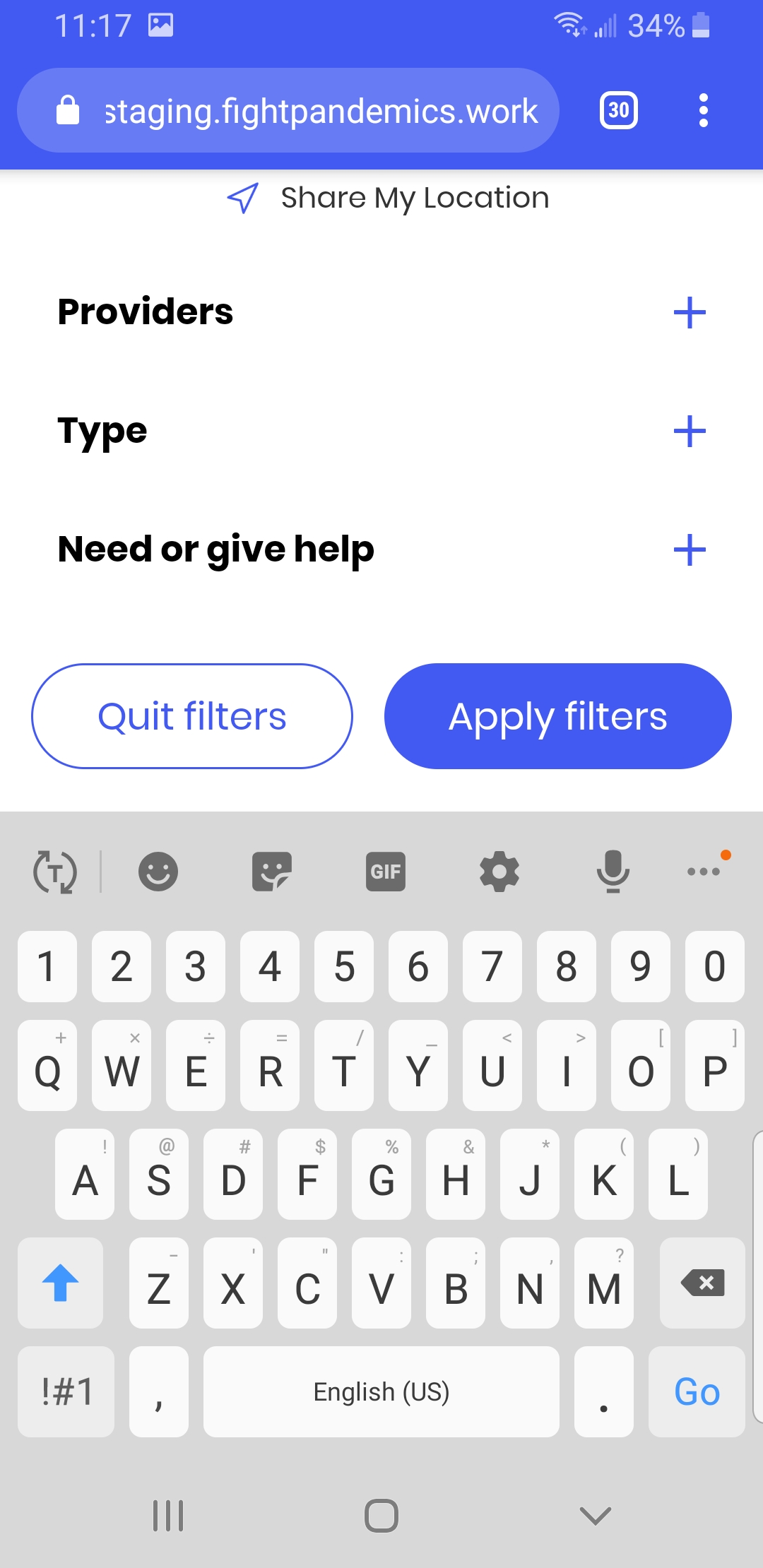Tap the Quit filters button
The image size is (763, 1568).
[192, 716]
